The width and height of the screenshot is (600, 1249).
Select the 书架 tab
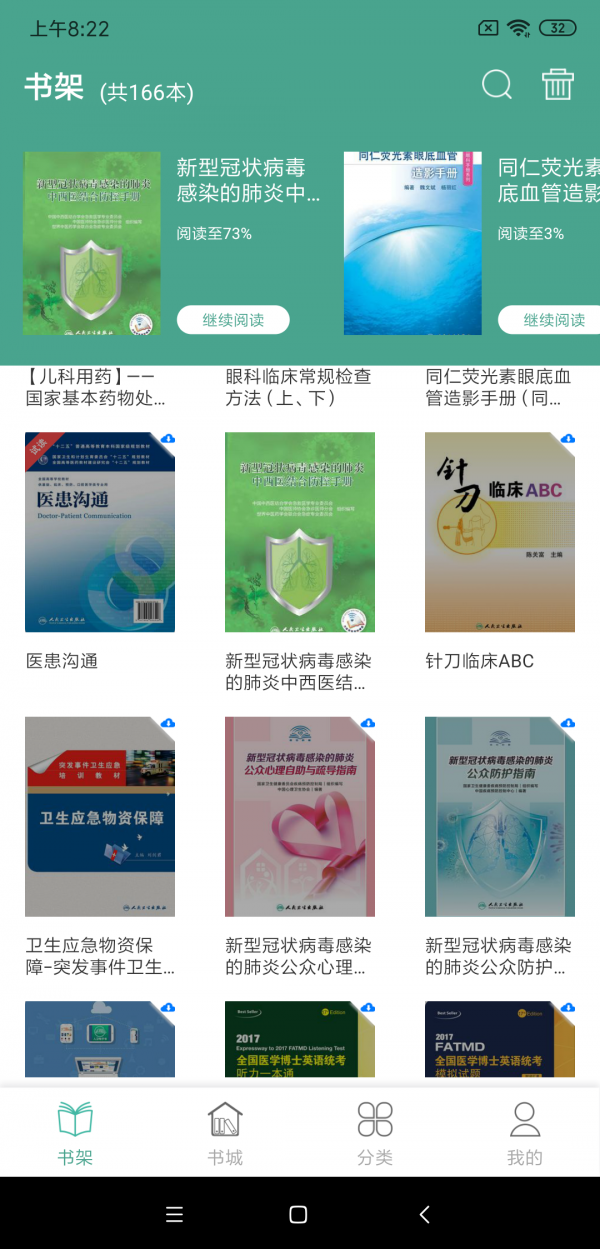75,1133
